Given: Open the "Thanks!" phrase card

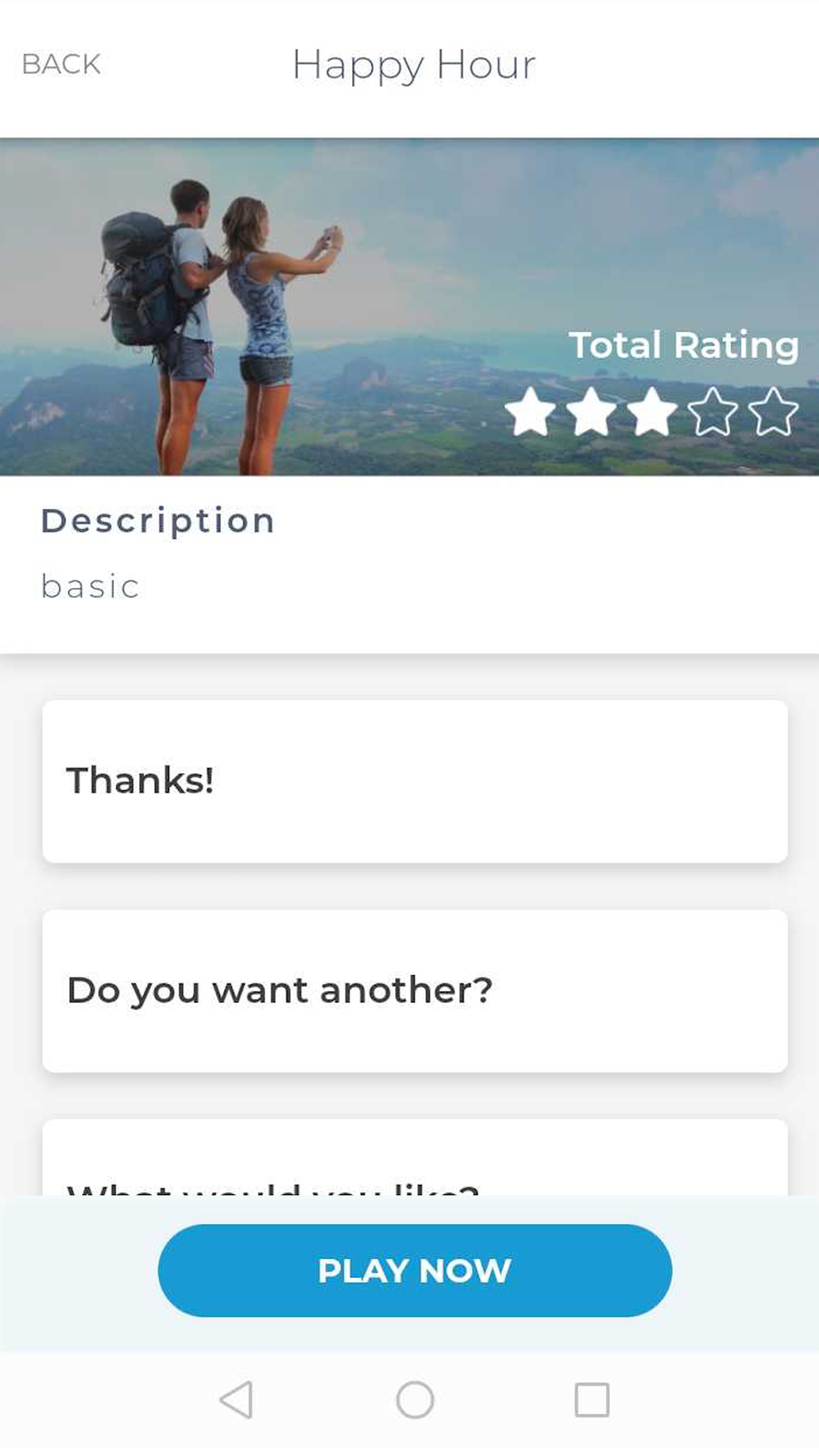Looking at the screenshot, I should pos(415,781).
